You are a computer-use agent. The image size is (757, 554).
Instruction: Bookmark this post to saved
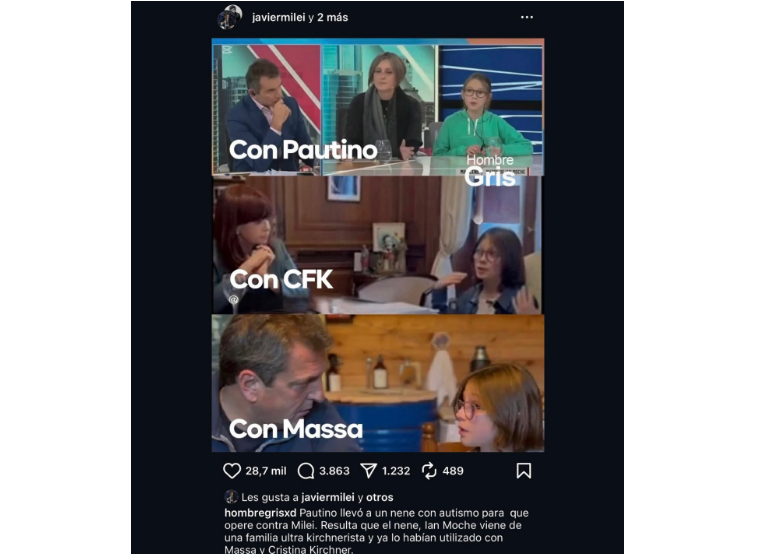pos(523,470)
